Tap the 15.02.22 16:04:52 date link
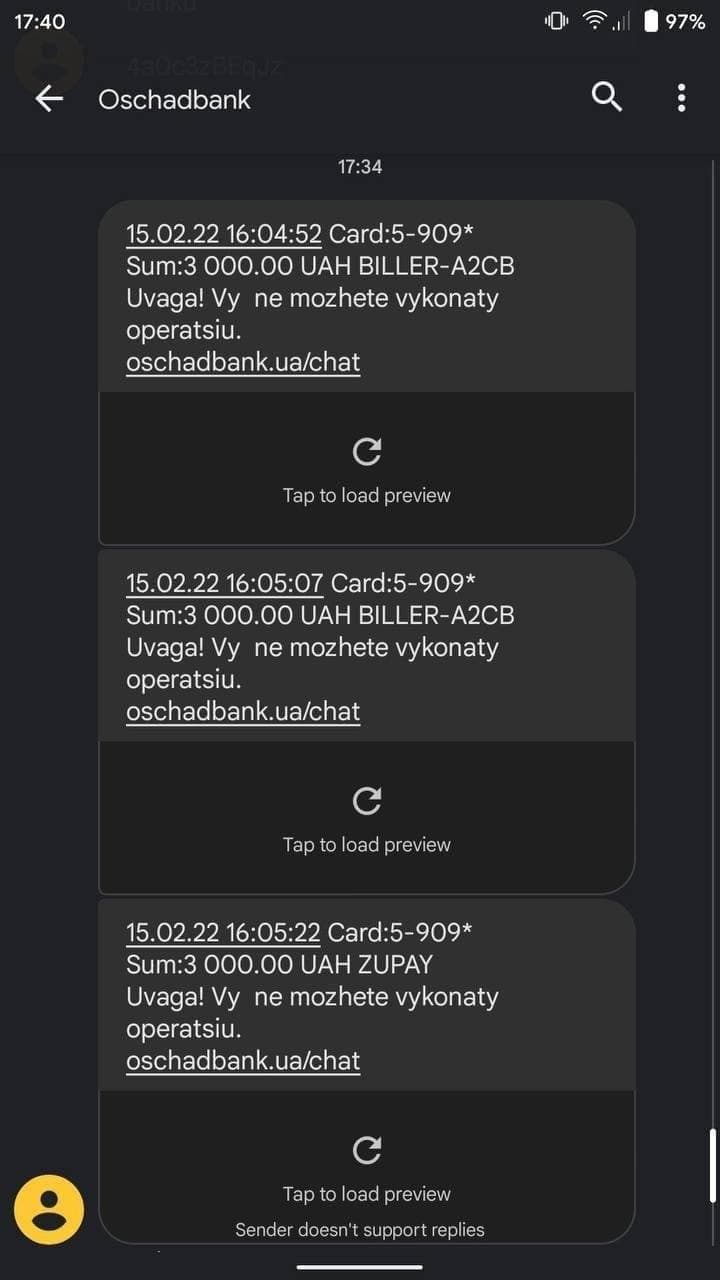 point(223,234)
